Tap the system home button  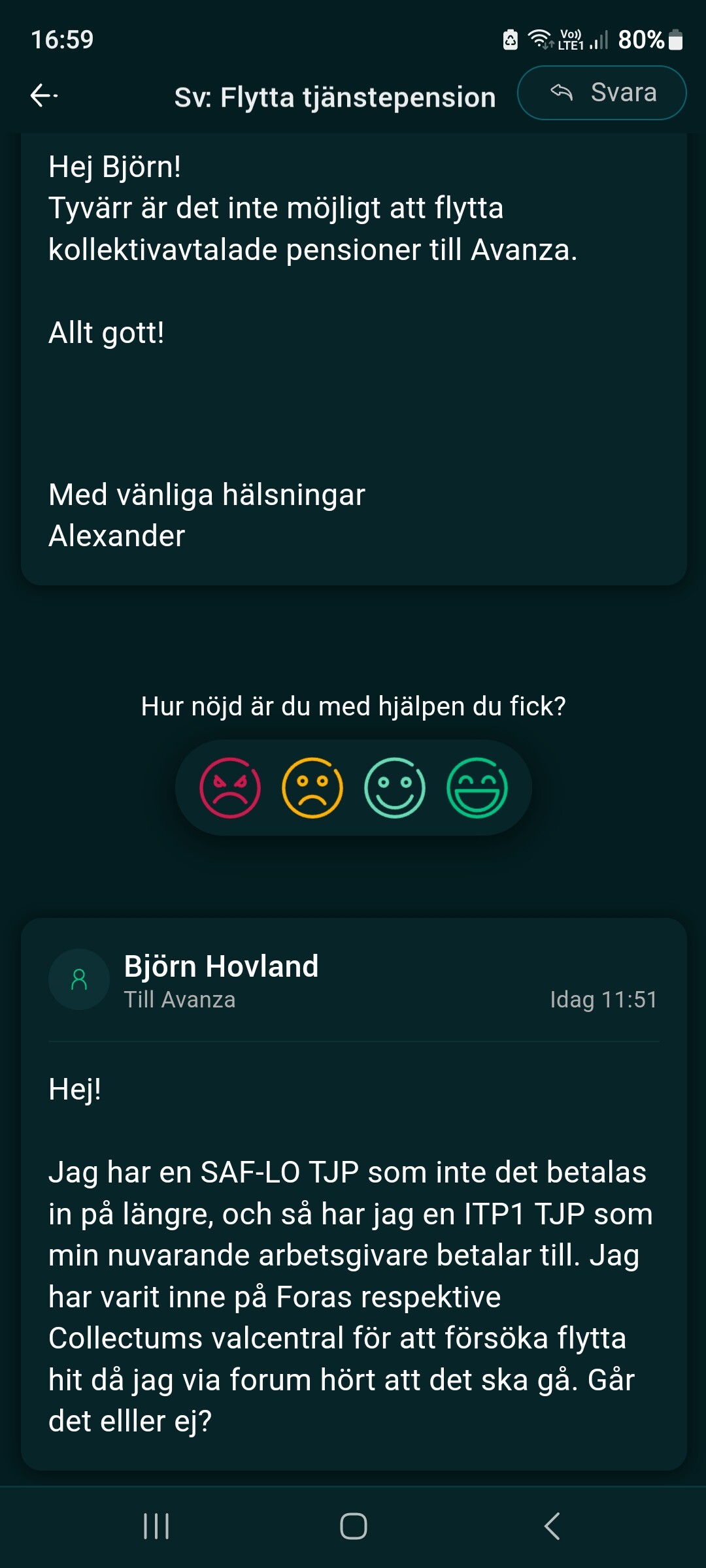(353, 1526)
